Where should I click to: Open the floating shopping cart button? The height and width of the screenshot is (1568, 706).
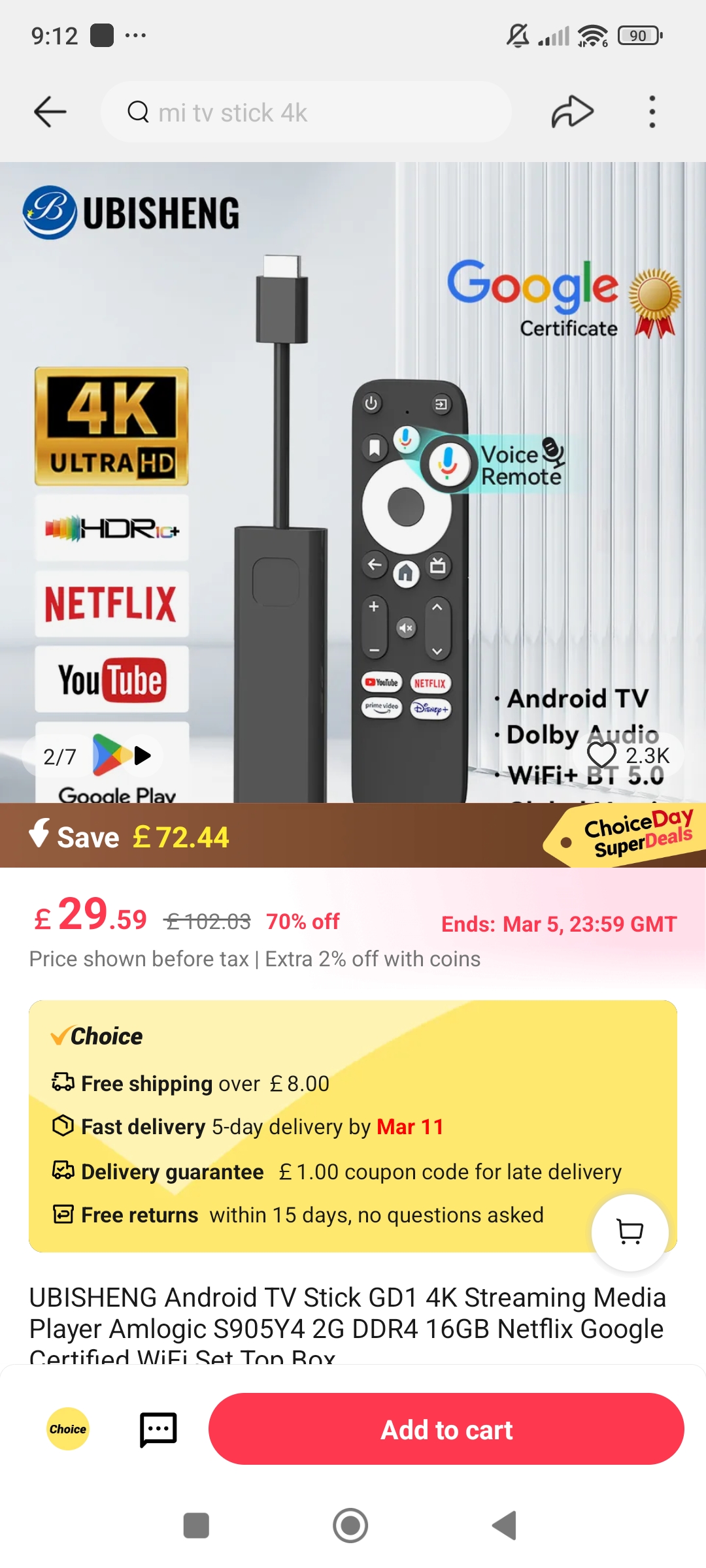coord(630,1233)
